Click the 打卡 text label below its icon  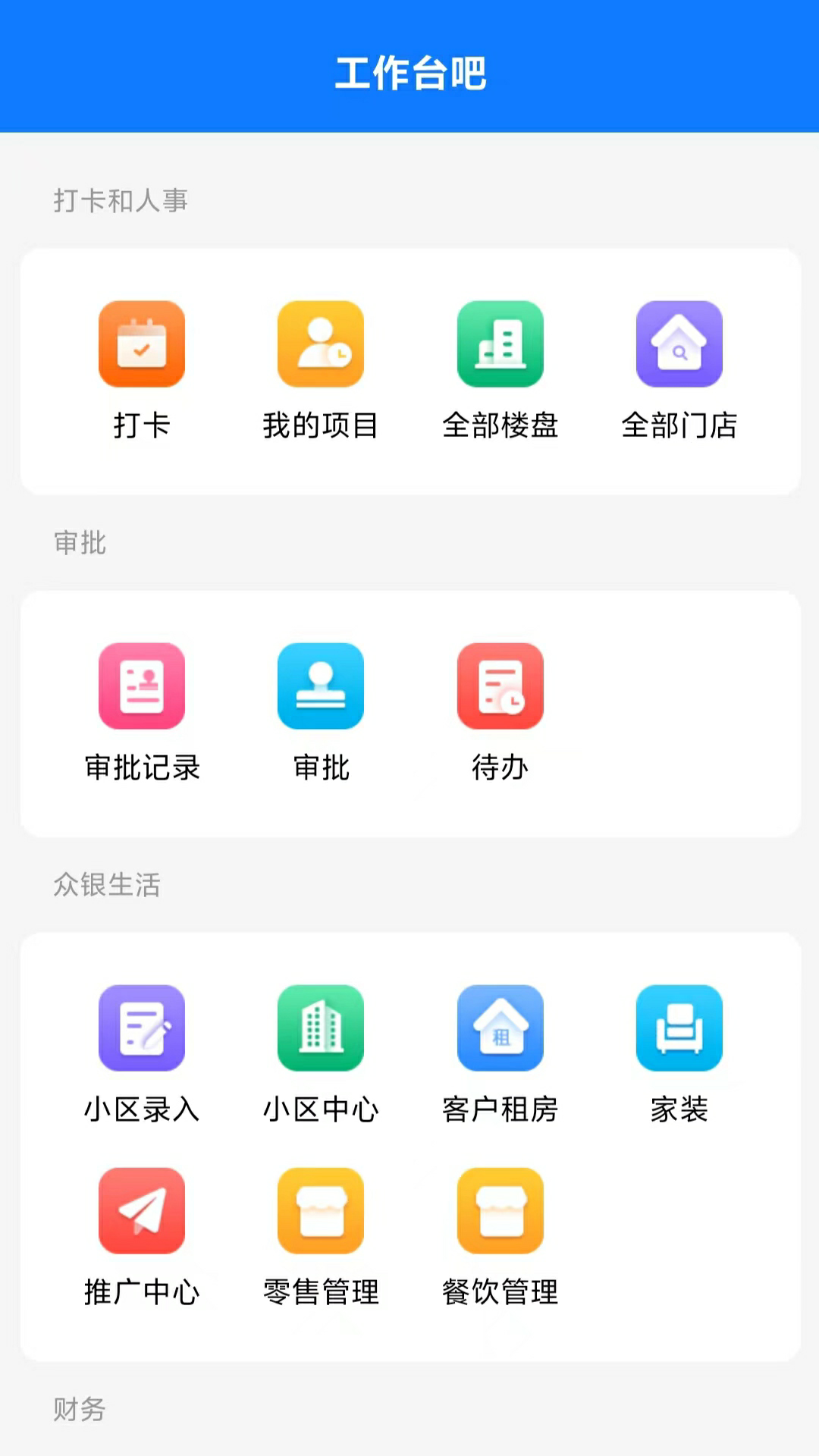tap(142, 426)
